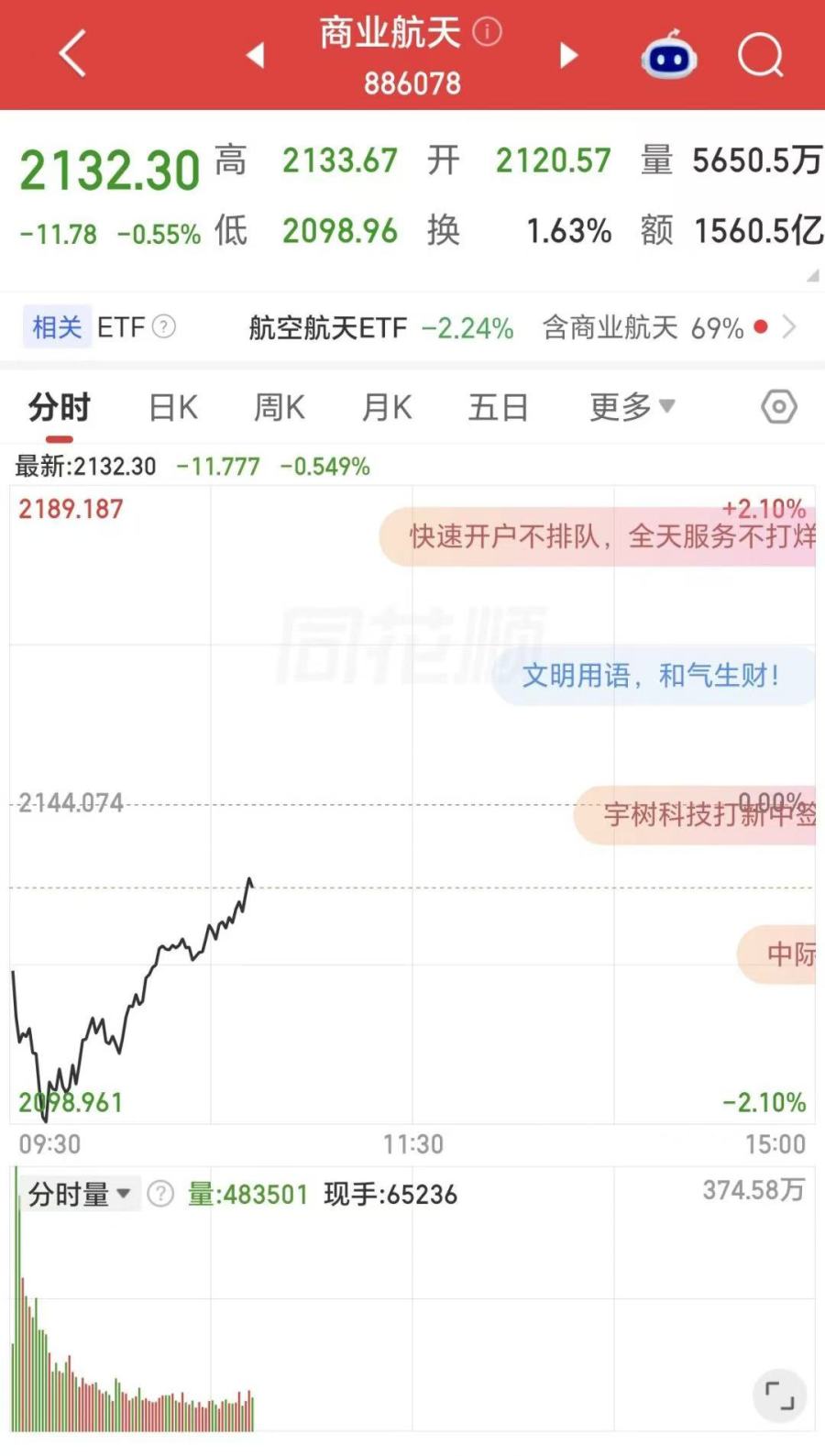Switch to the previous index with left triangle
This screenshot has height=1456, width=825.
point(256,55)
